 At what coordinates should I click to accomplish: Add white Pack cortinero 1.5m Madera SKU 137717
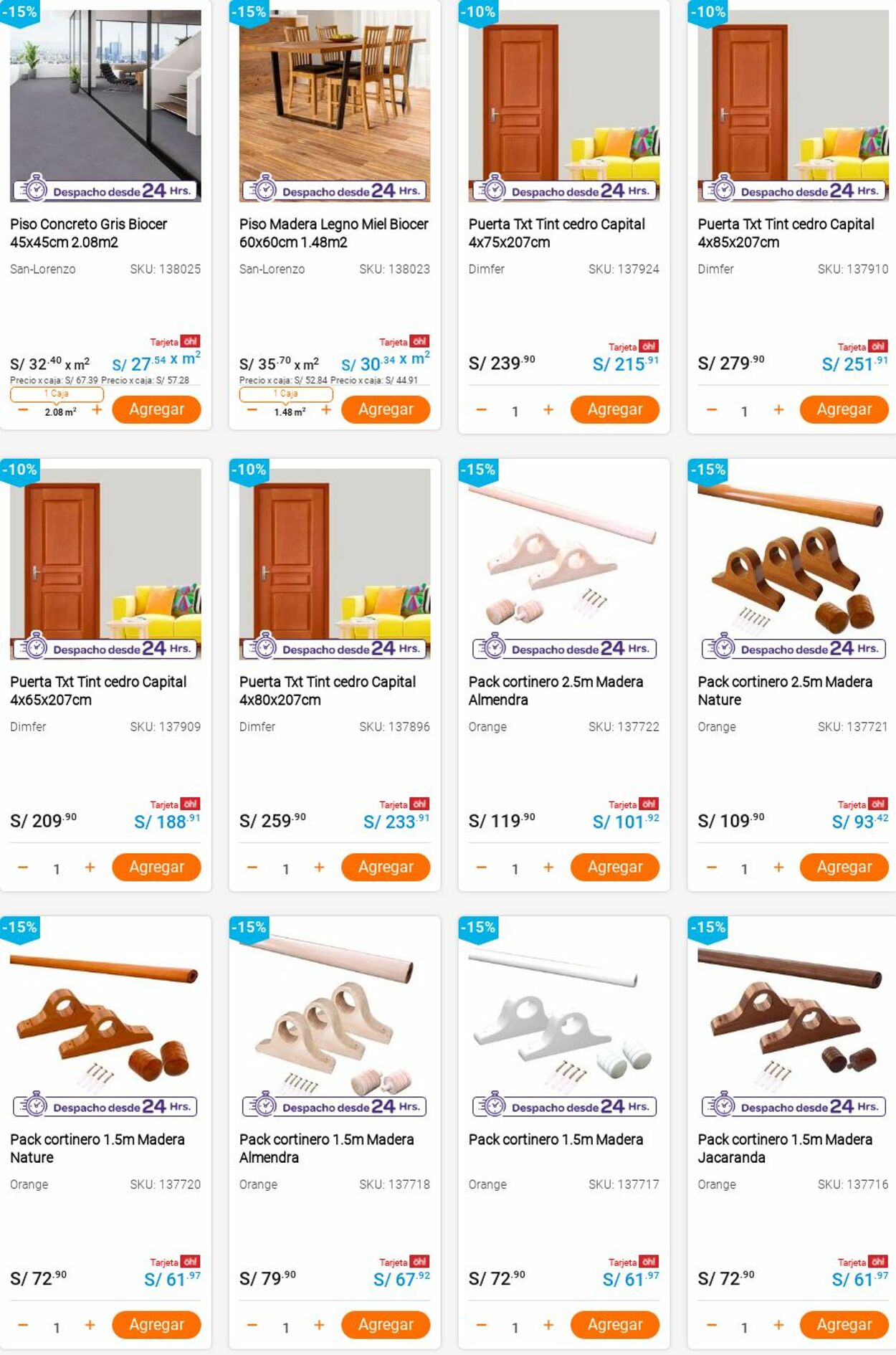614,1325
